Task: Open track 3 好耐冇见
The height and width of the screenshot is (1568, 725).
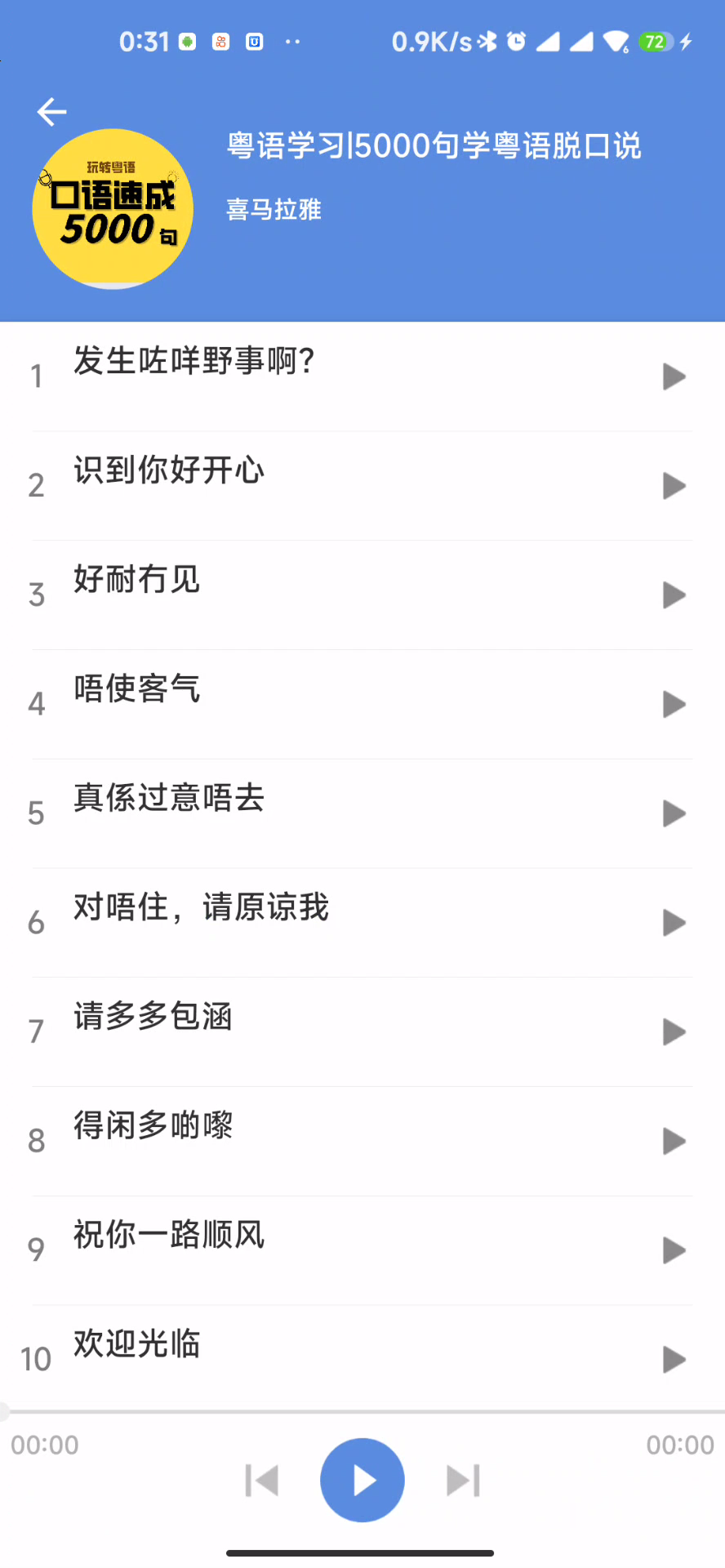Action: pyautogui.click(x=137, y=580)
